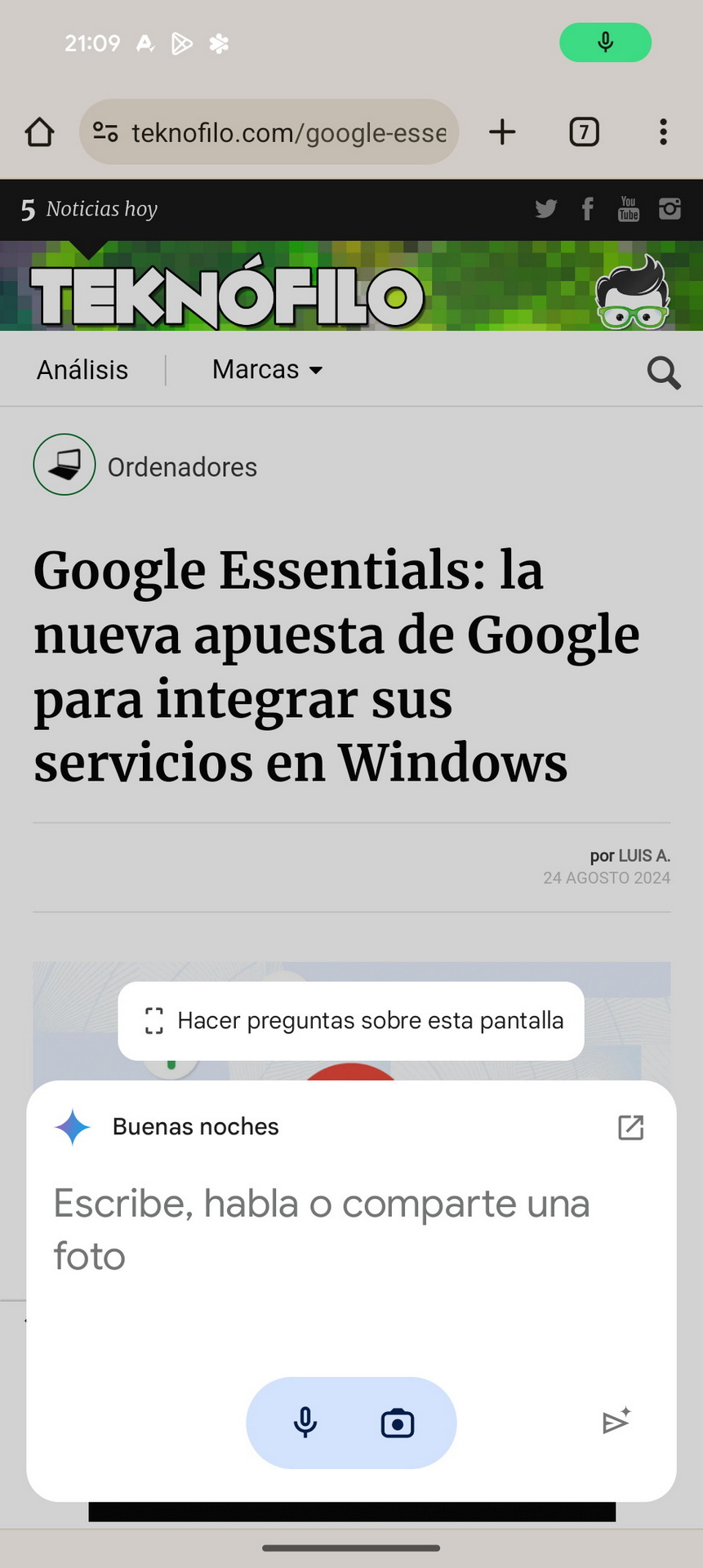This screenshot has width=703, height=1568.
Task: Go to the browser home page
Action: point(39,131)
